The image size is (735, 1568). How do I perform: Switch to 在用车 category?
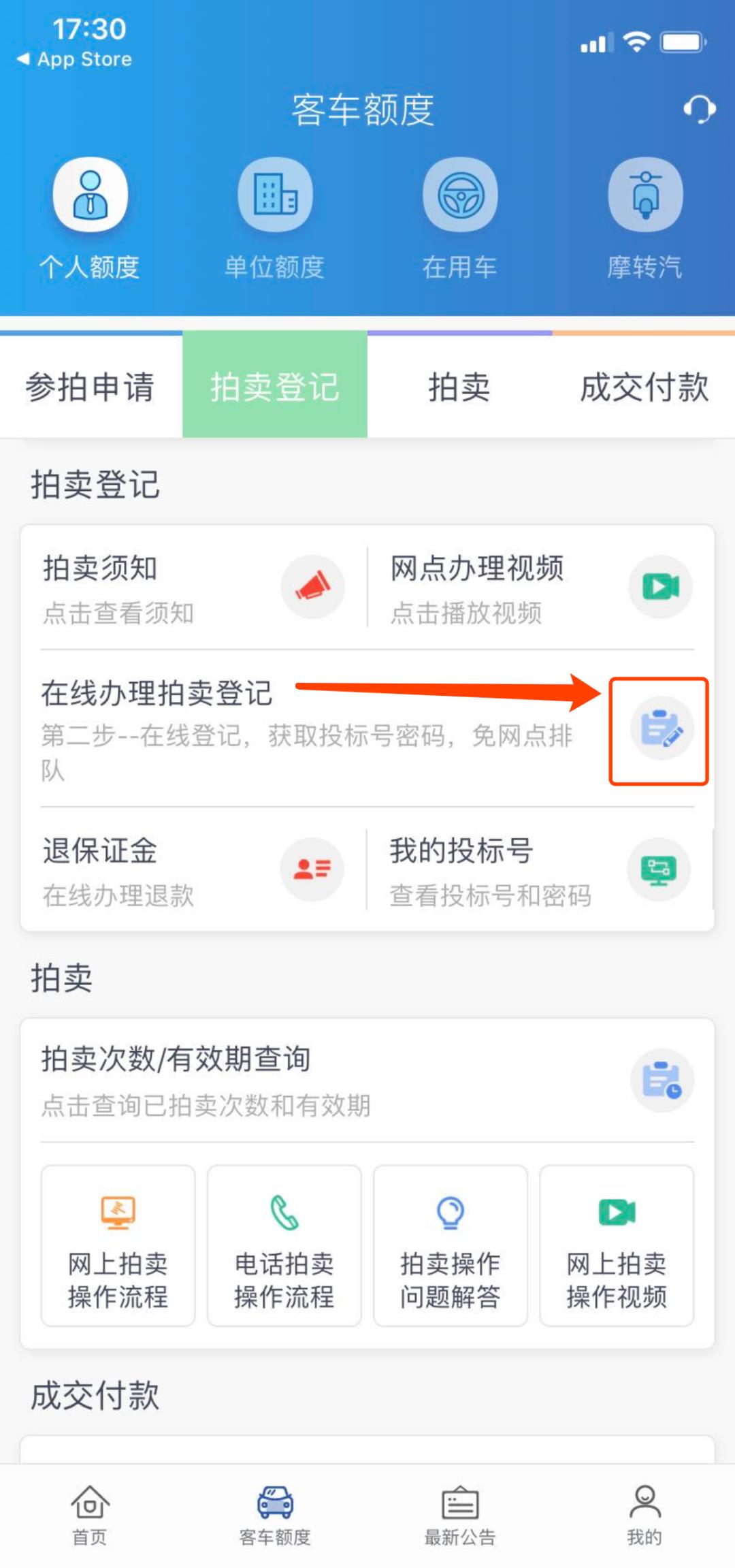pyautogui.click(x=460, y=219)
